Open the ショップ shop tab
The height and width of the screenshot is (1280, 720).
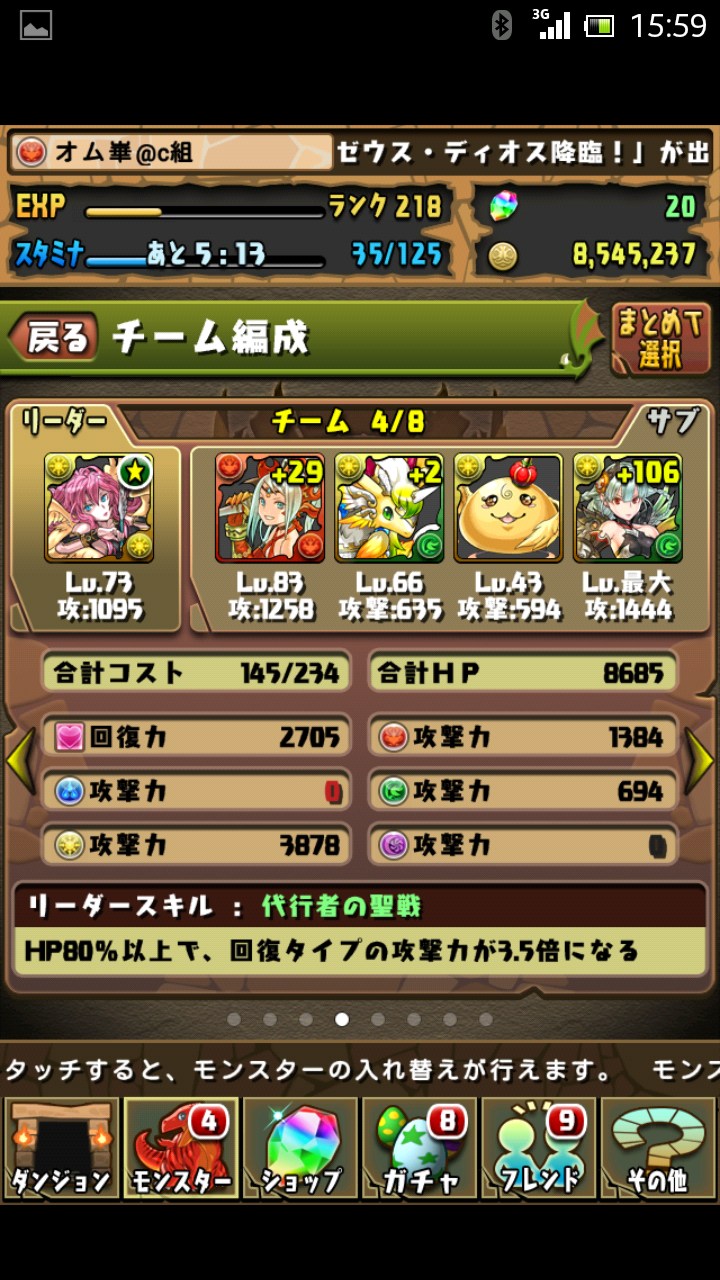point(300,1148)
